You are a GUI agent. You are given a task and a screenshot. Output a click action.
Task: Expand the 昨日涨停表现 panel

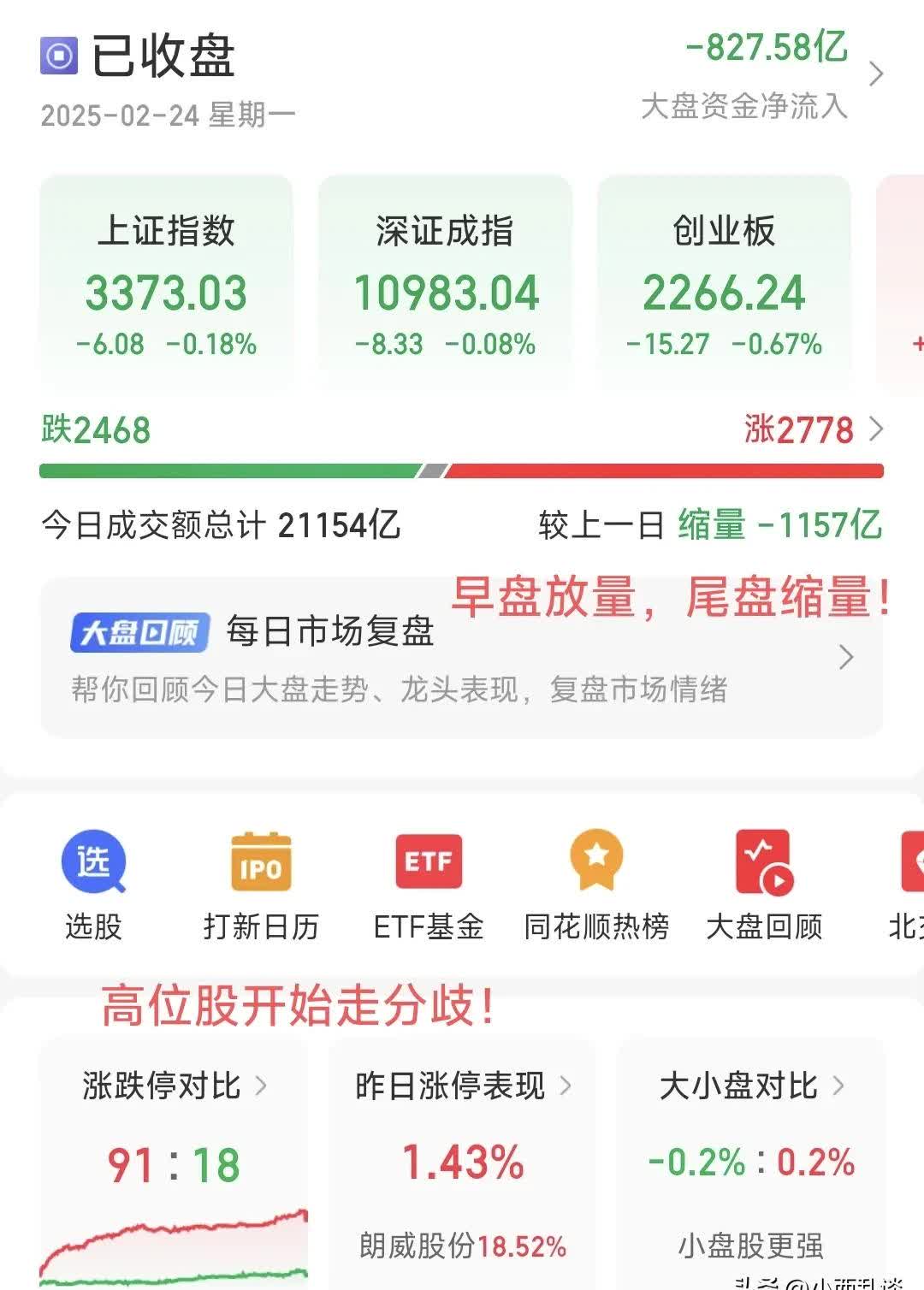[x=565, y=1084]
